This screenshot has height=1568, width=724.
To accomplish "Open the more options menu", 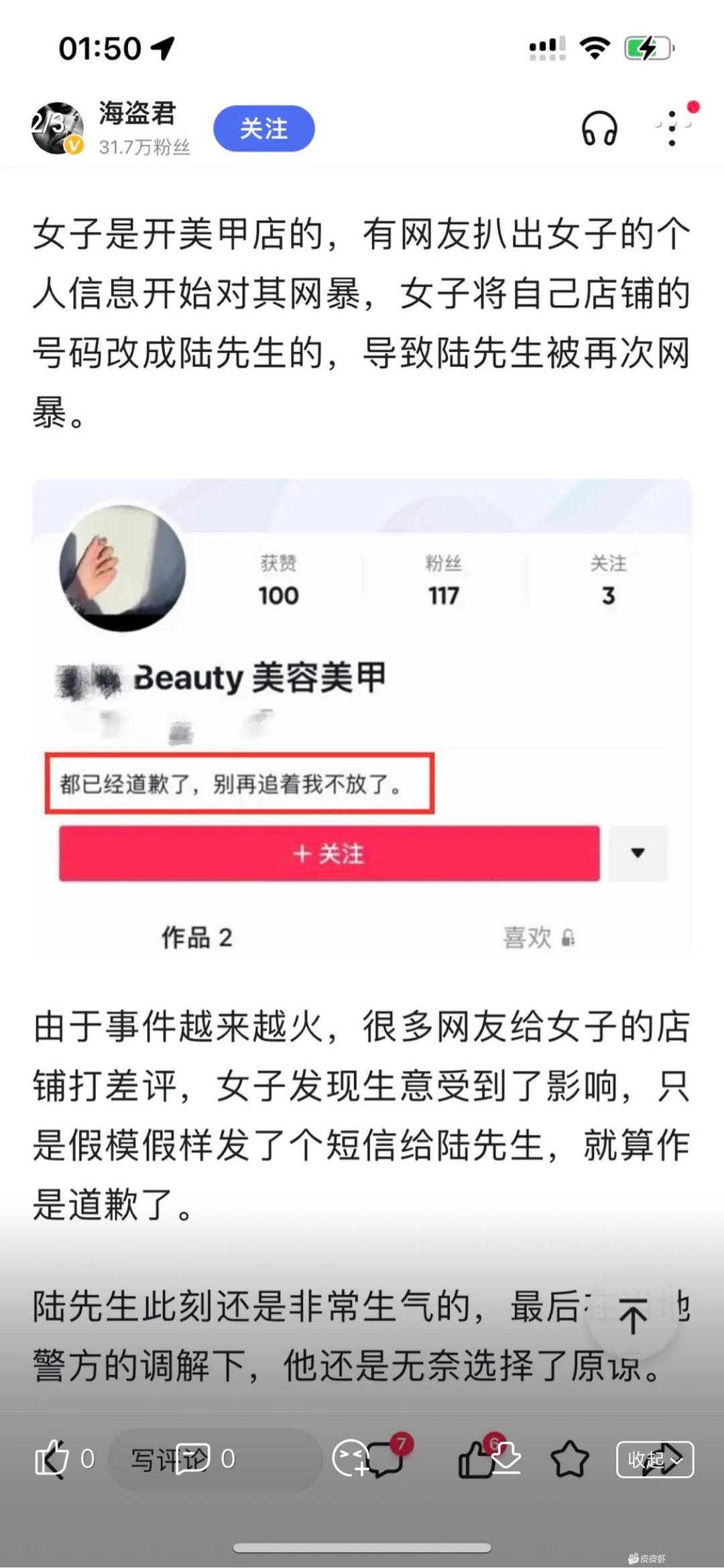I will coord(672,128).
